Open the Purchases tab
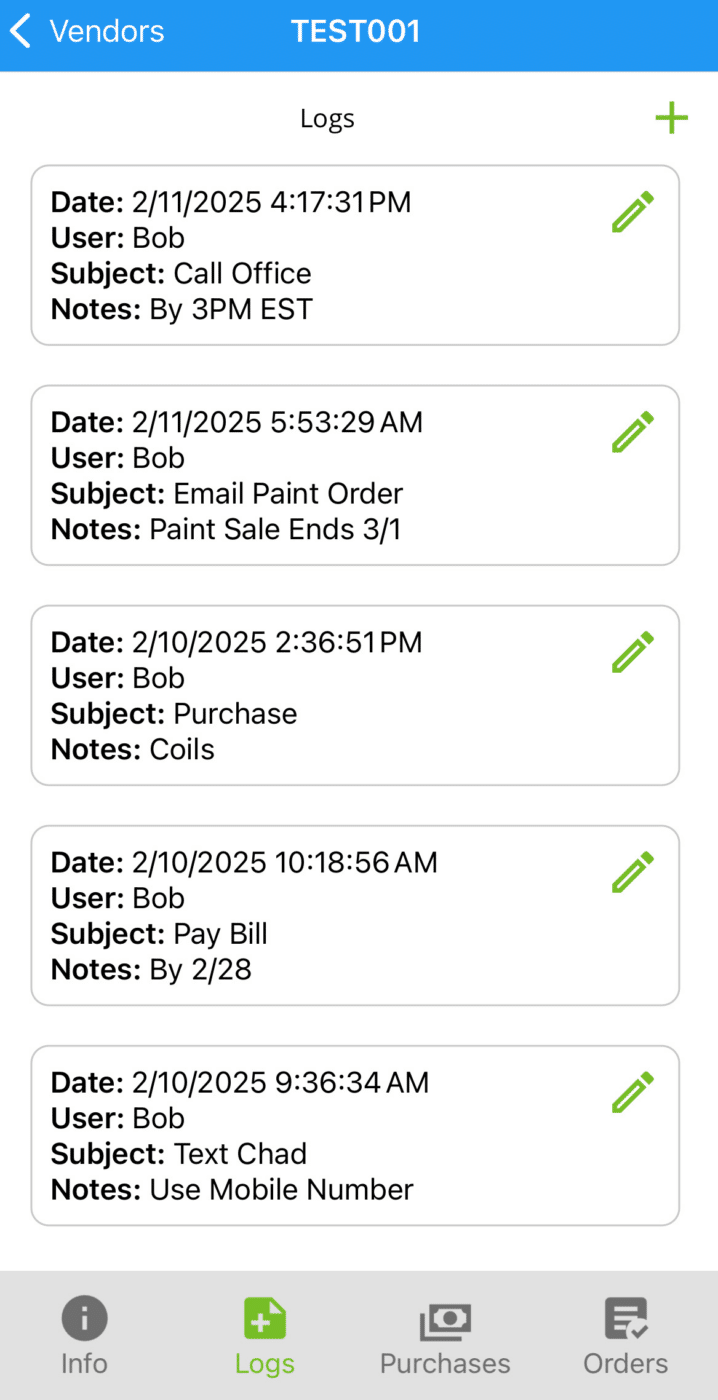The width and height of the screenshot is (718, 1400). [445, 1336]
